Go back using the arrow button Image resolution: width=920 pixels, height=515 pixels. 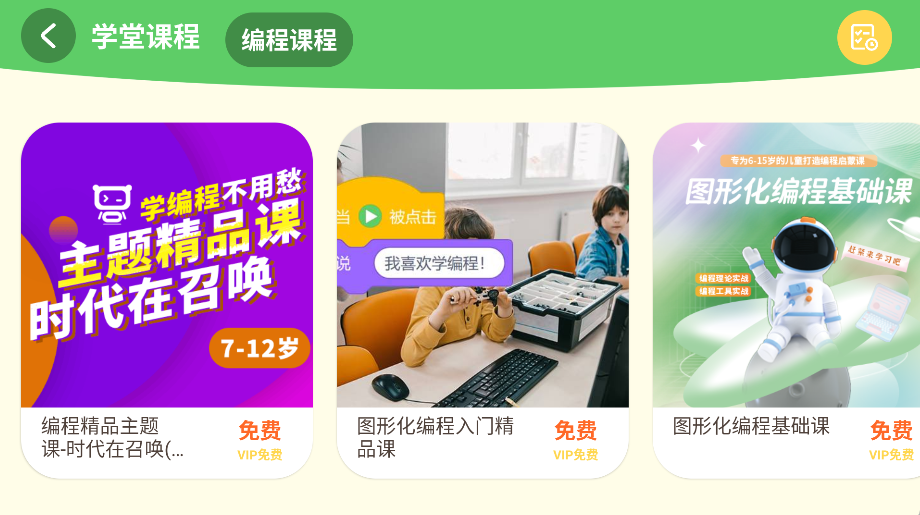pos(48,37)
